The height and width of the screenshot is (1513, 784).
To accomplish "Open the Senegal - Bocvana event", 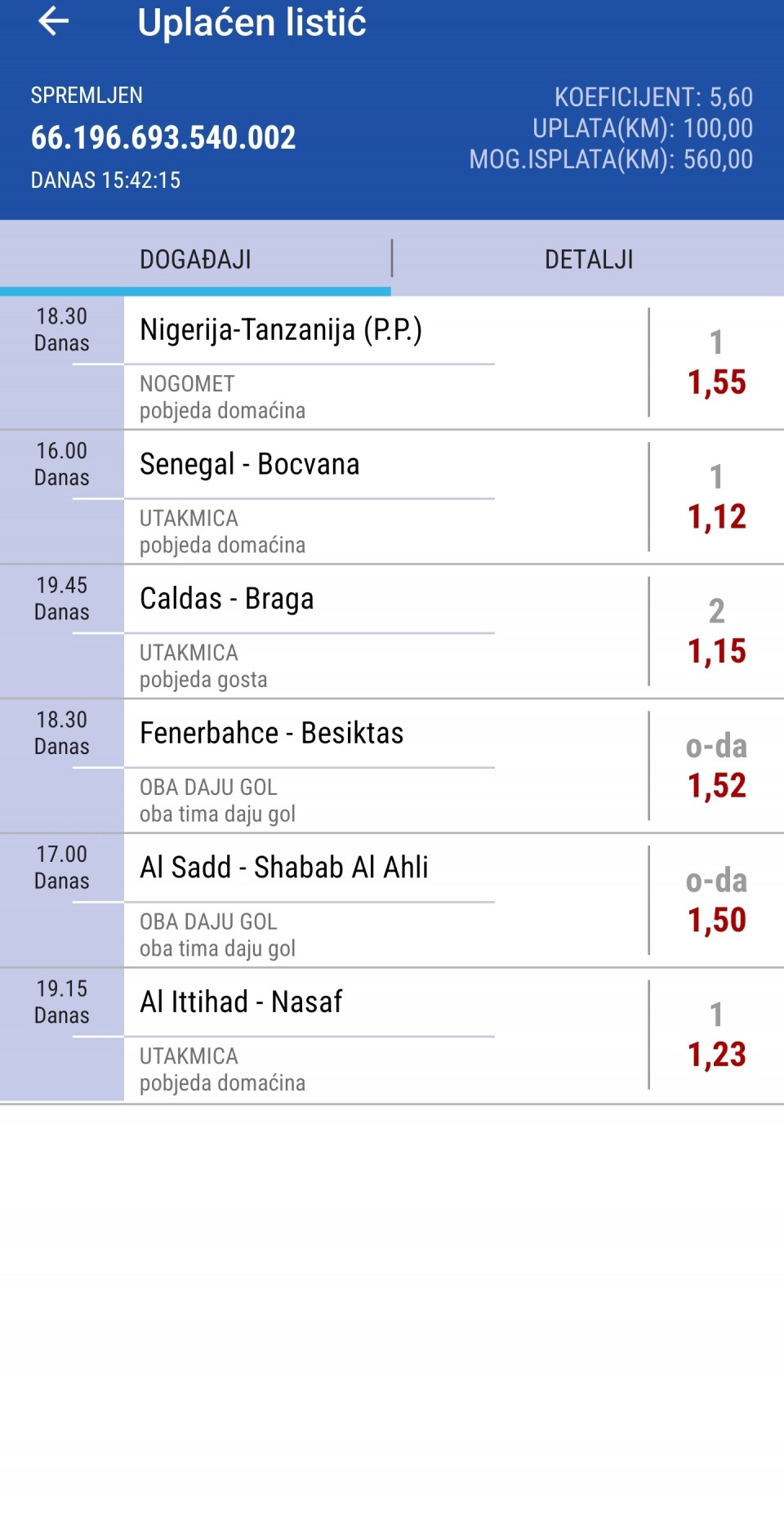I will pos(250,465).
